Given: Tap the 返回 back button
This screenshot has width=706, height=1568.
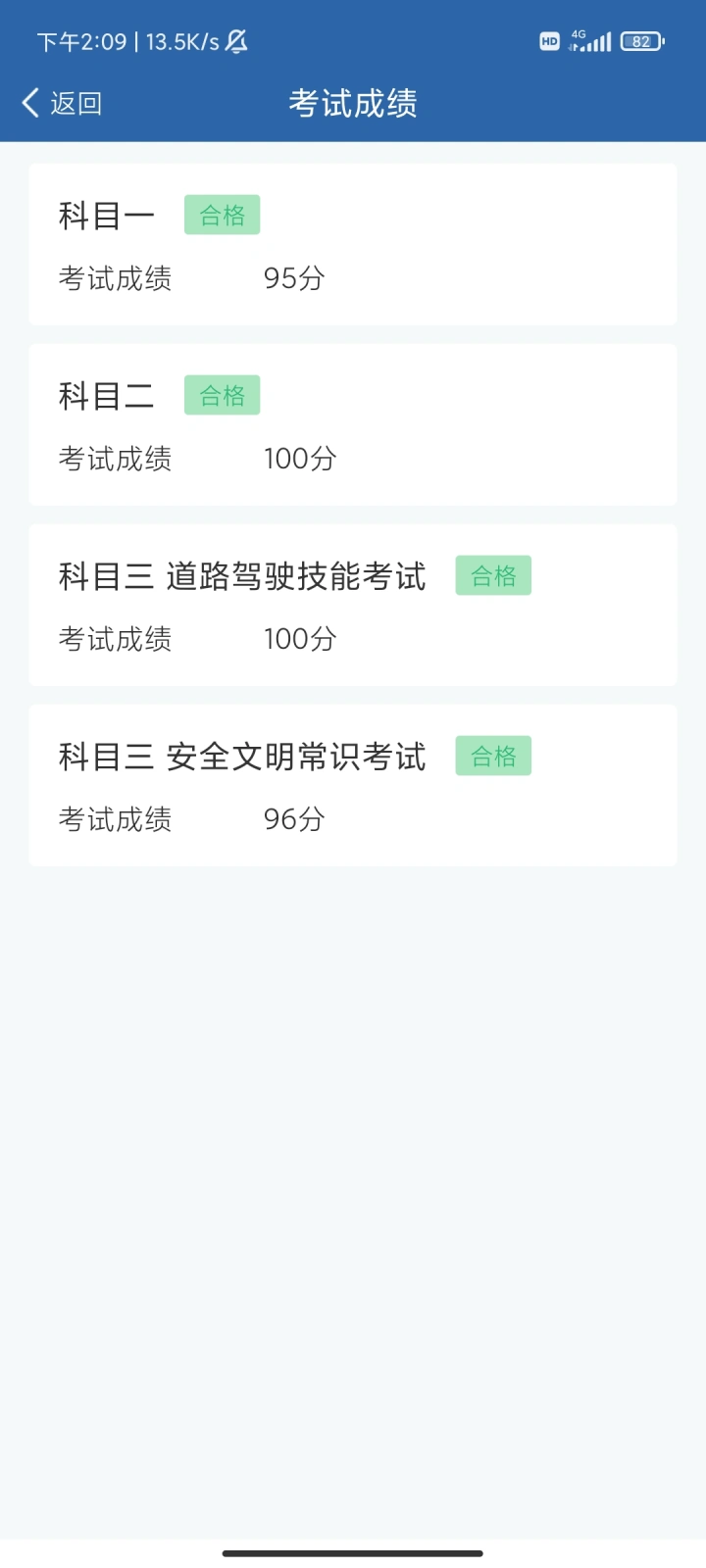Looking at the screenshot, I should coord(62,103).
